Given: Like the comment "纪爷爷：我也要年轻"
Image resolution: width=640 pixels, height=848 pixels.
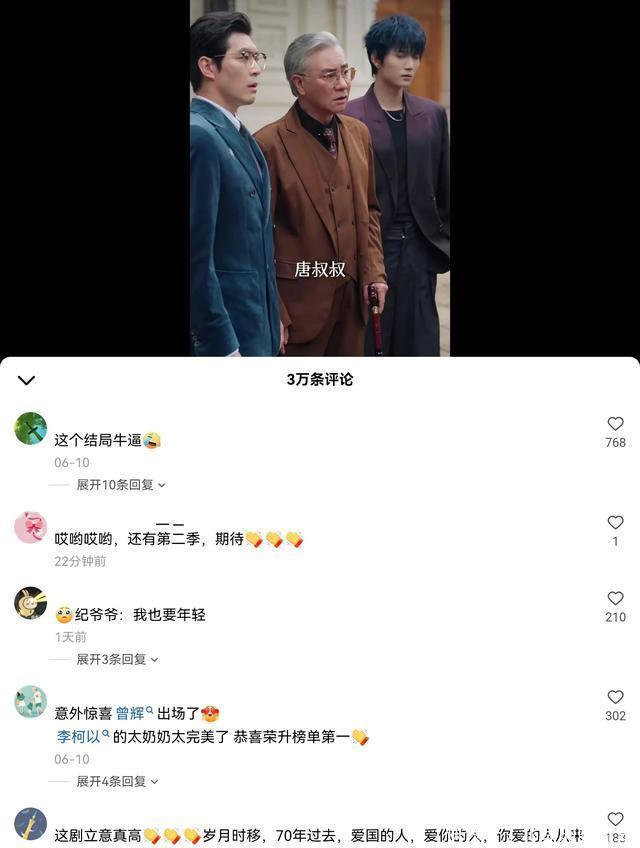Looking at the screenshot, I should tap(615, 598).
